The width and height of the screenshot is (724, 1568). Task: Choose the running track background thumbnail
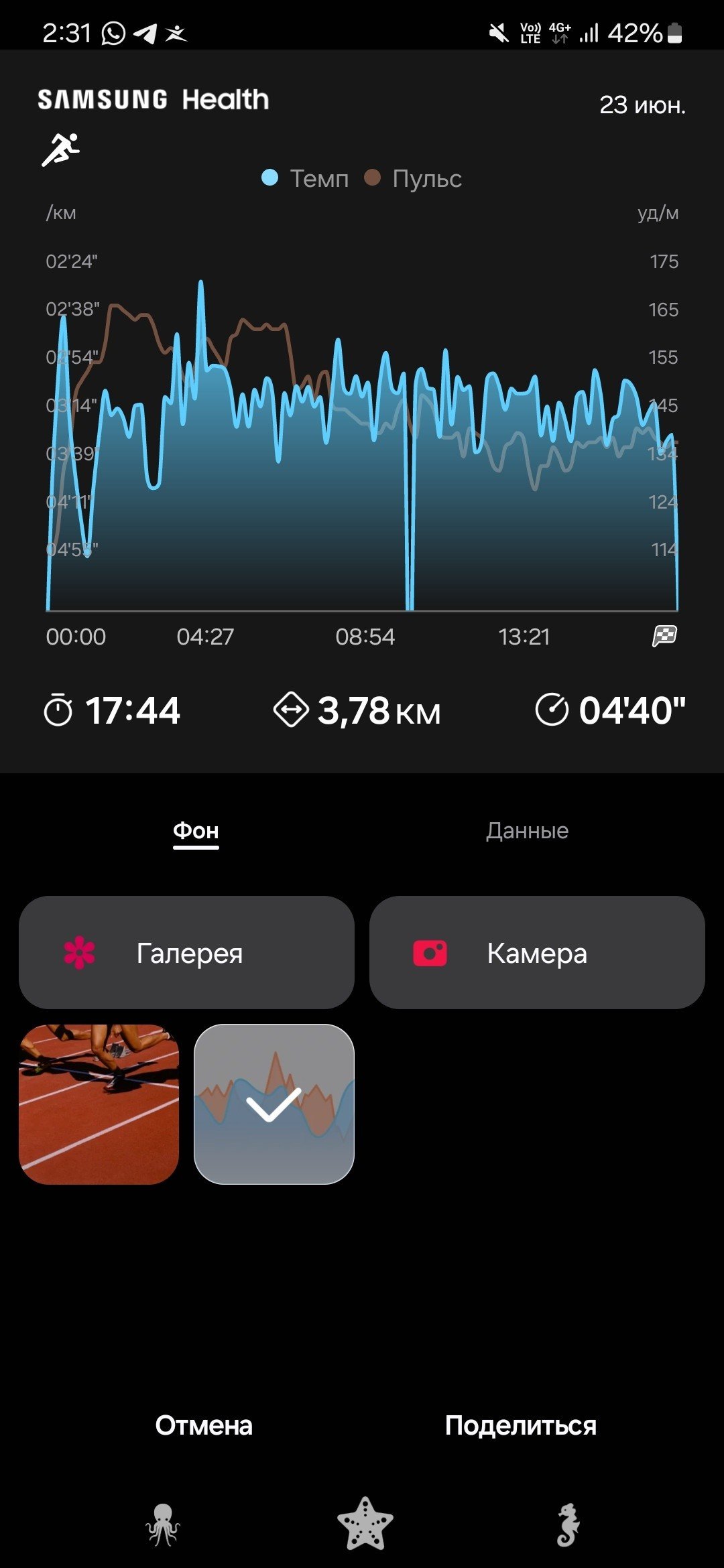pos(99,1104)
